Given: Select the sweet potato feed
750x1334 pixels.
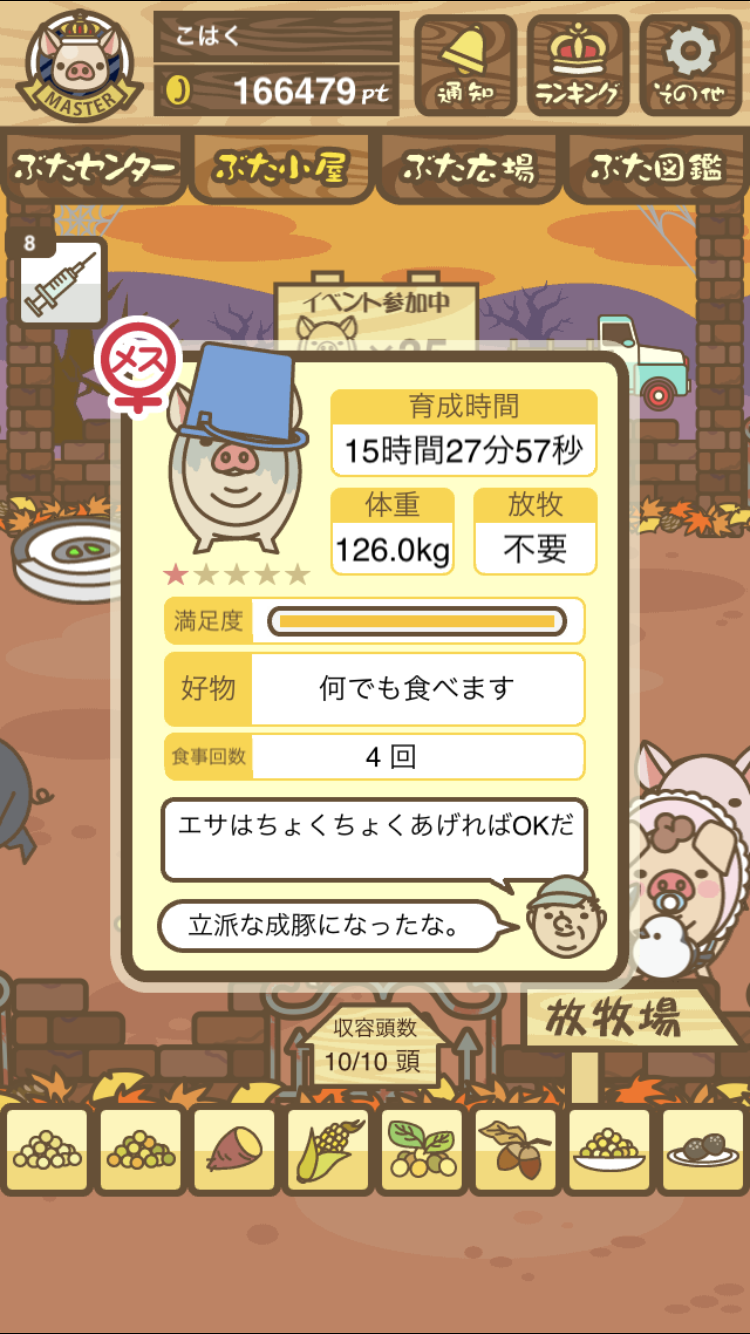Looking at the screenshot, I should tap(234, 1150).
